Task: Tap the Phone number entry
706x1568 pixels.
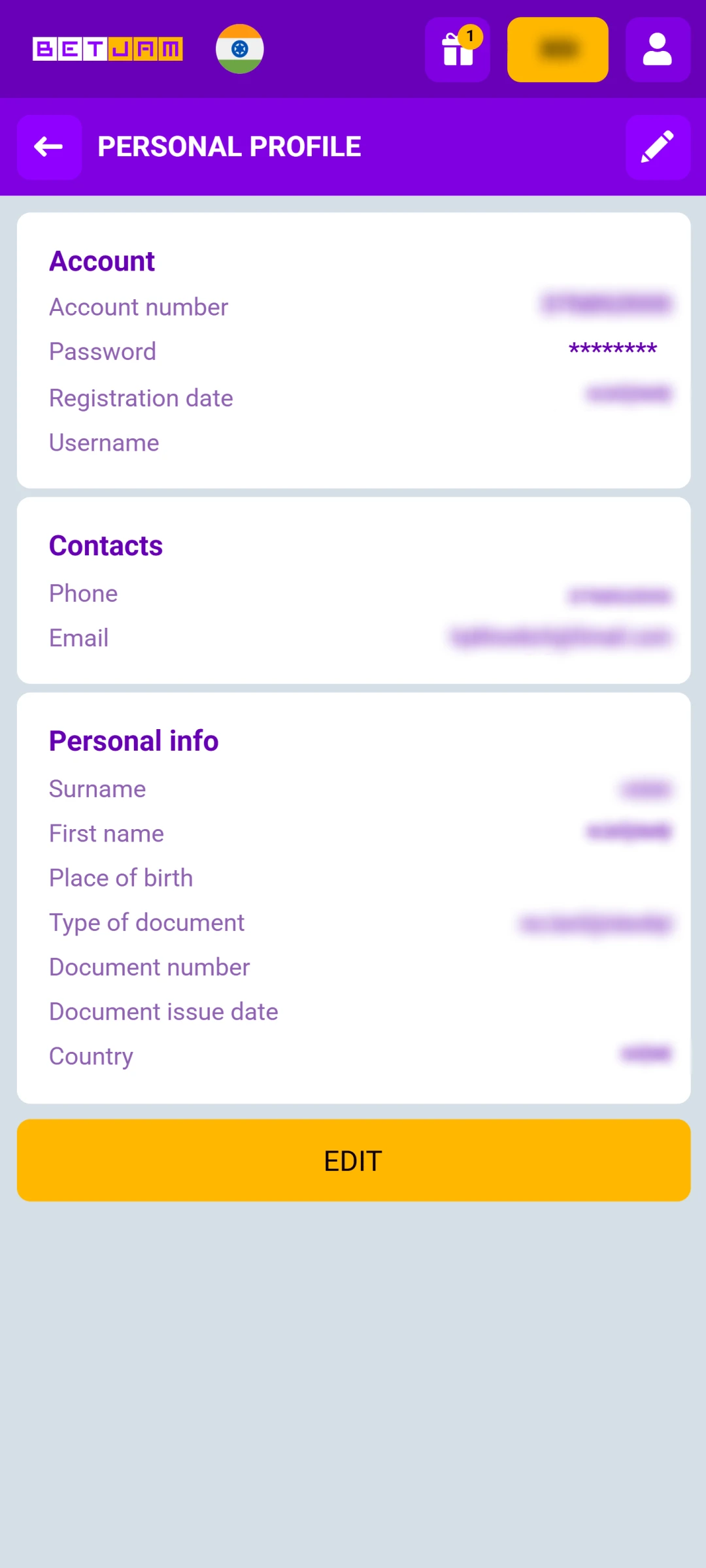Action: [x=621, y=593]
